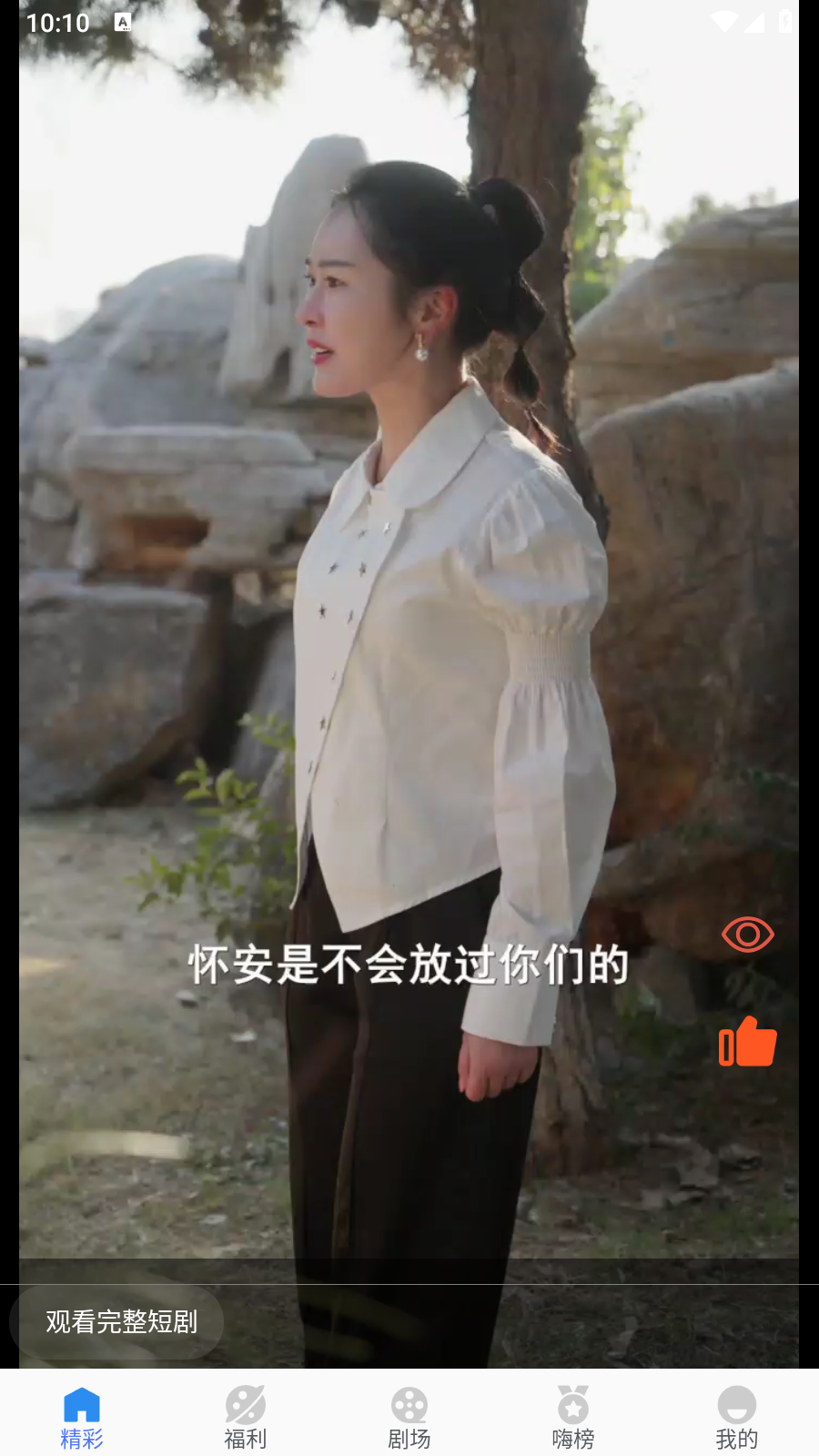
Task: Open the 福利 tab
Action: pos(246,1416)
